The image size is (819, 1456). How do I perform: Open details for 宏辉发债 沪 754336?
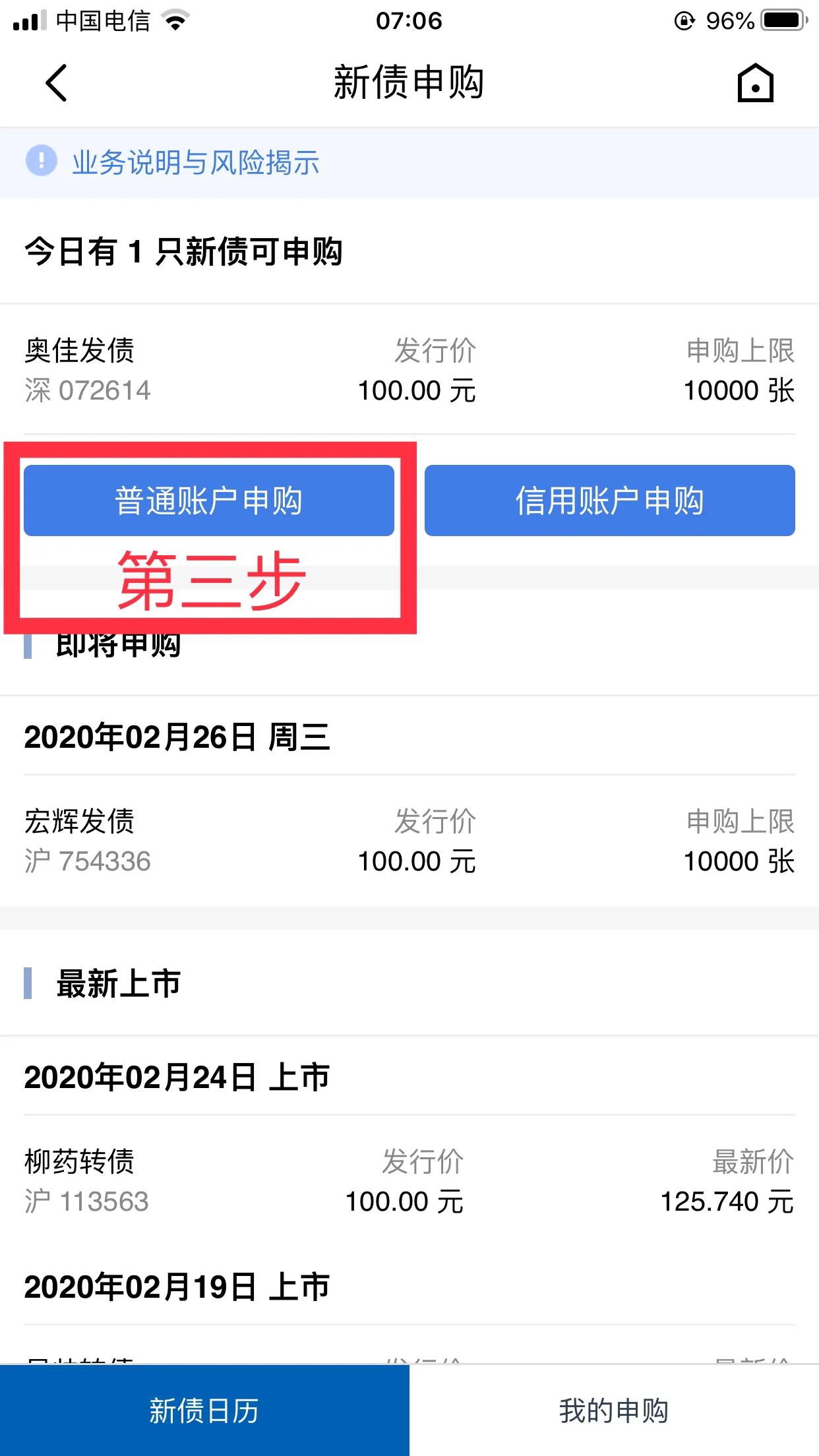(x=86, y=841)
